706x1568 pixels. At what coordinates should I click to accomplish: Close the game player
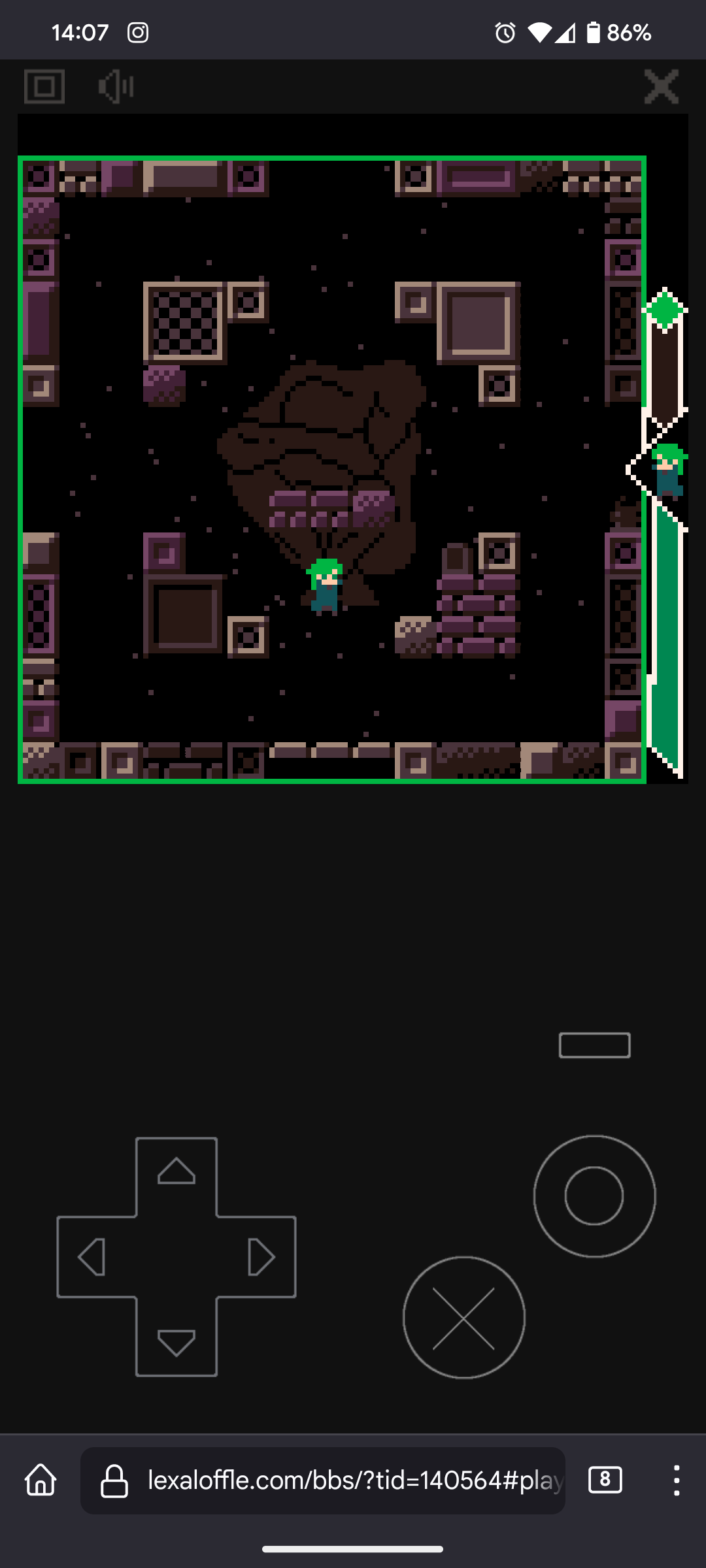[x=661, y=86]
